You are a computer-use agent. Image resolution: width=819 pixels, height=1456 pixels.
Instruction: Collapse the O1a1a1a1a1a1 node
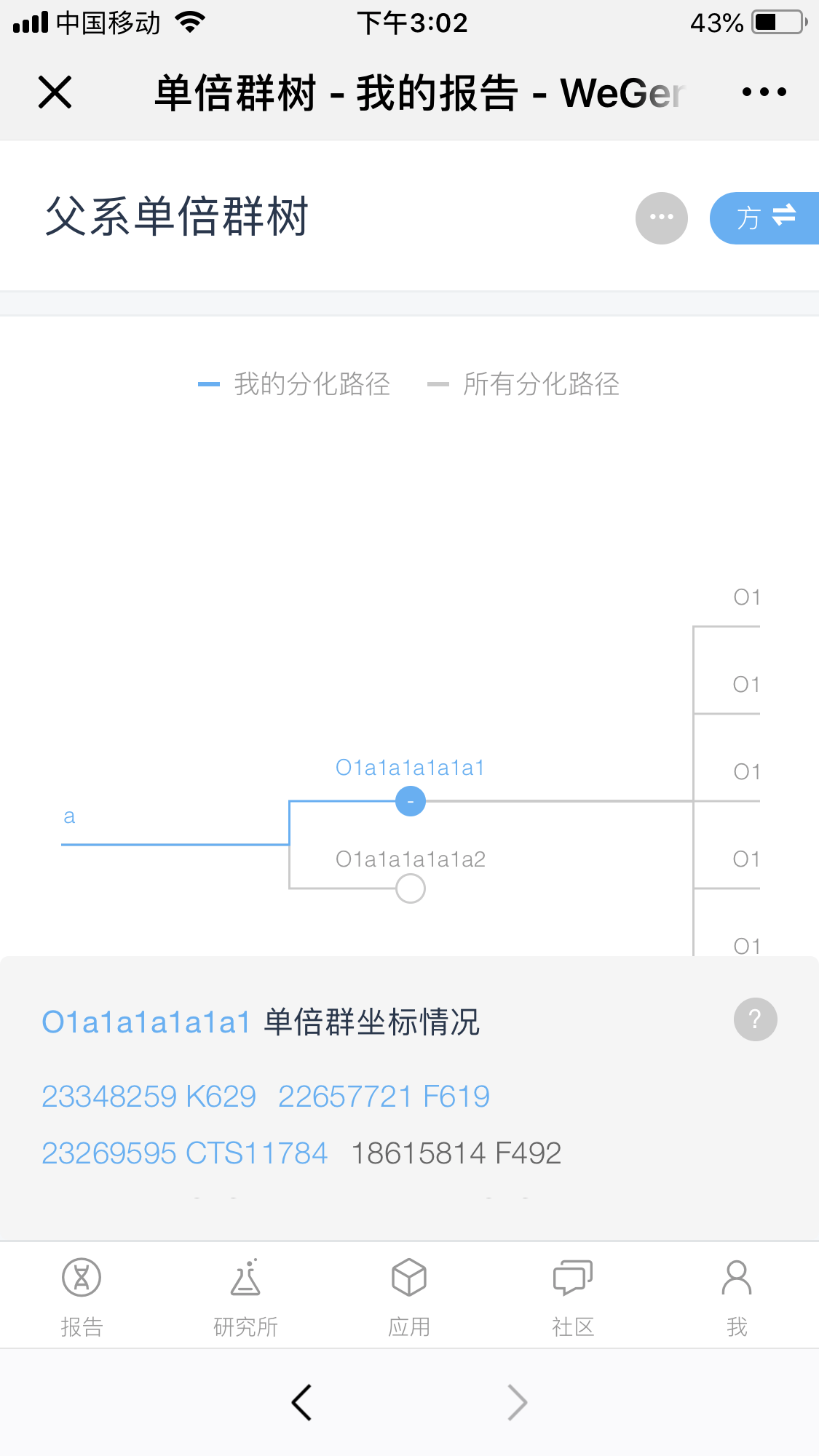(411, 801)
